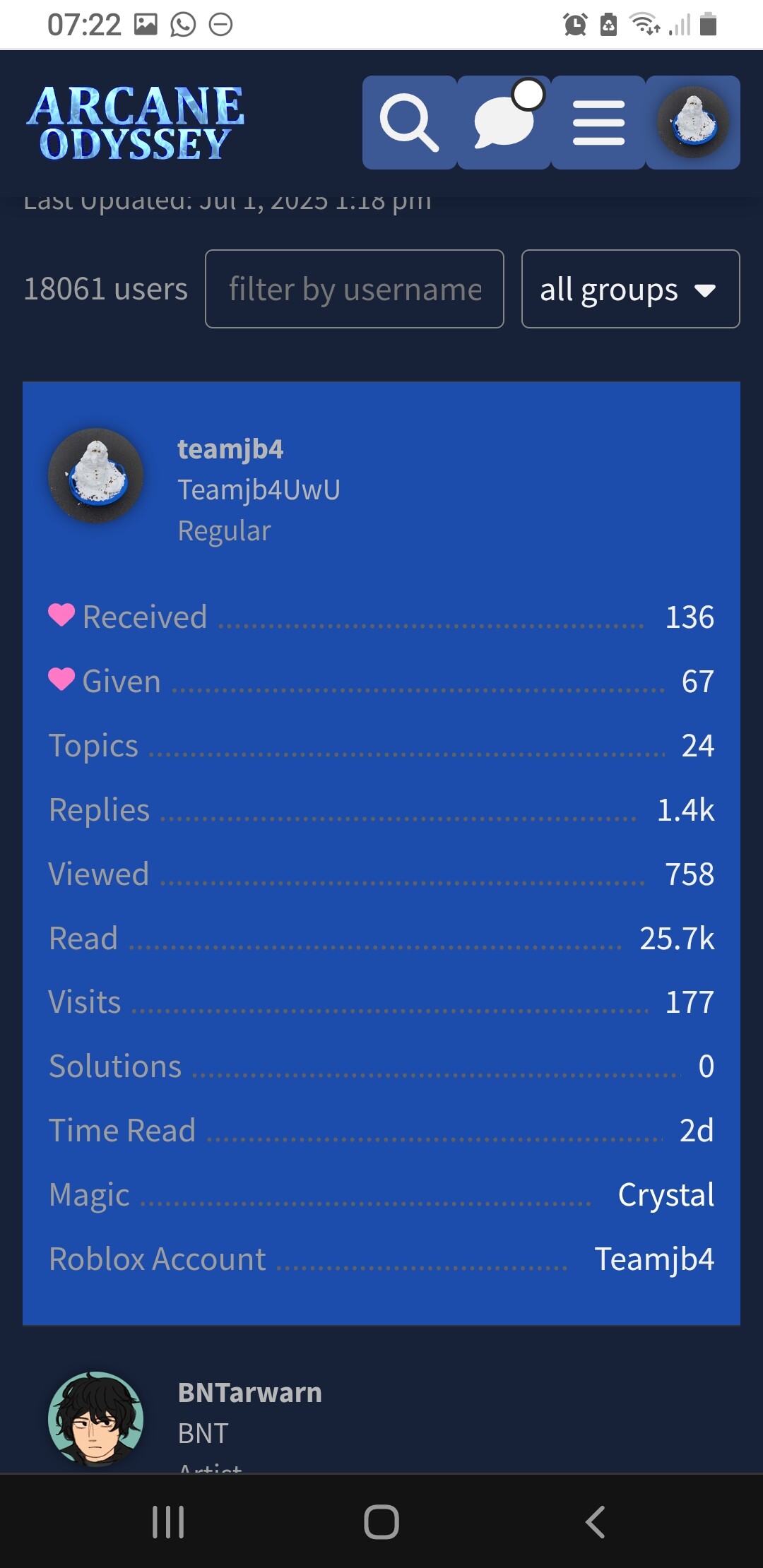The image size is (763, 1568).
Task: Tap teamjb4's avatar picture
Action: click(96, 476)
